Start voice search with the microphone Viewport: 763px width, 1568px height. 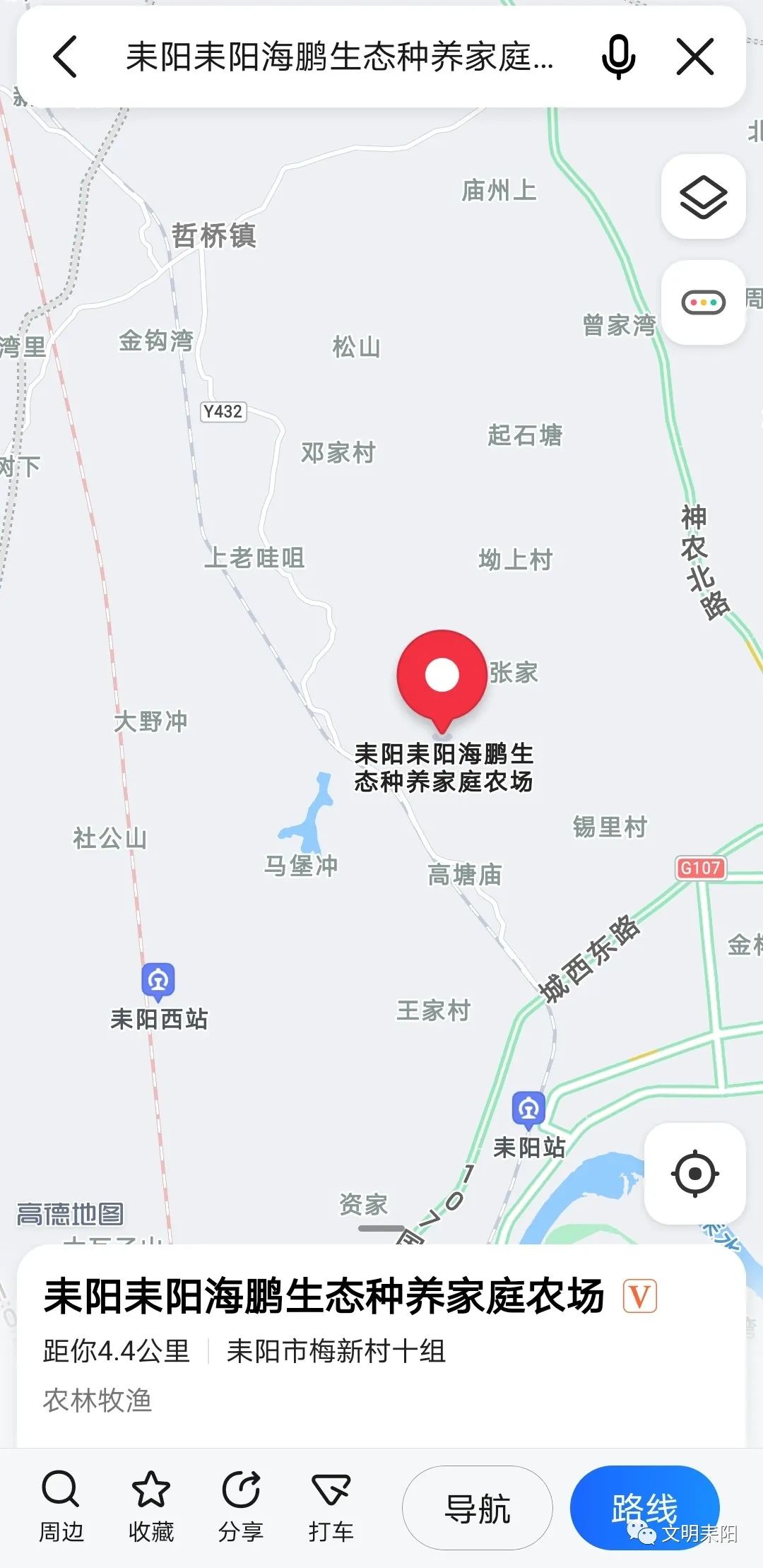point(618,57)
